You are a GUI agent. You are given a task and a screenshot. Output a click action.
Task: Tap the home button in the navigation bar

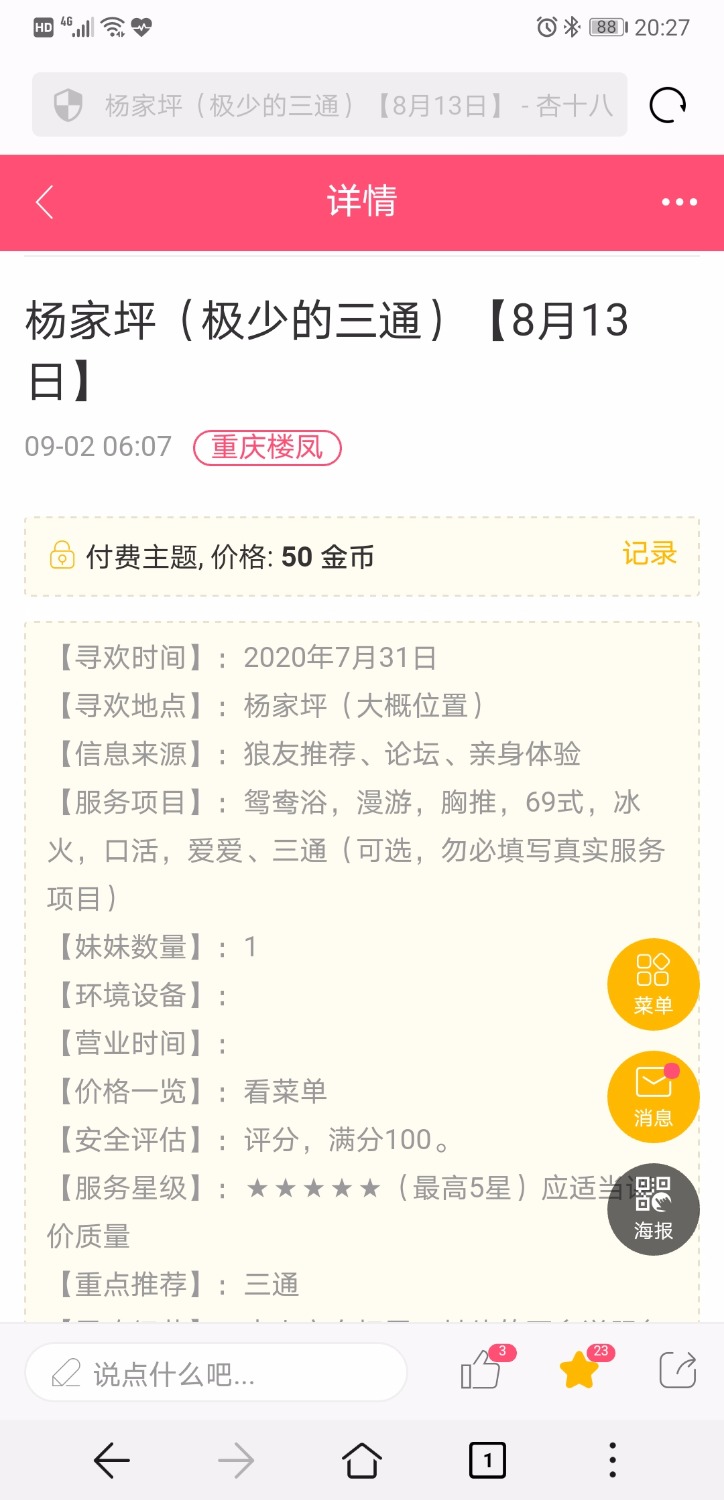point(361,1461)
